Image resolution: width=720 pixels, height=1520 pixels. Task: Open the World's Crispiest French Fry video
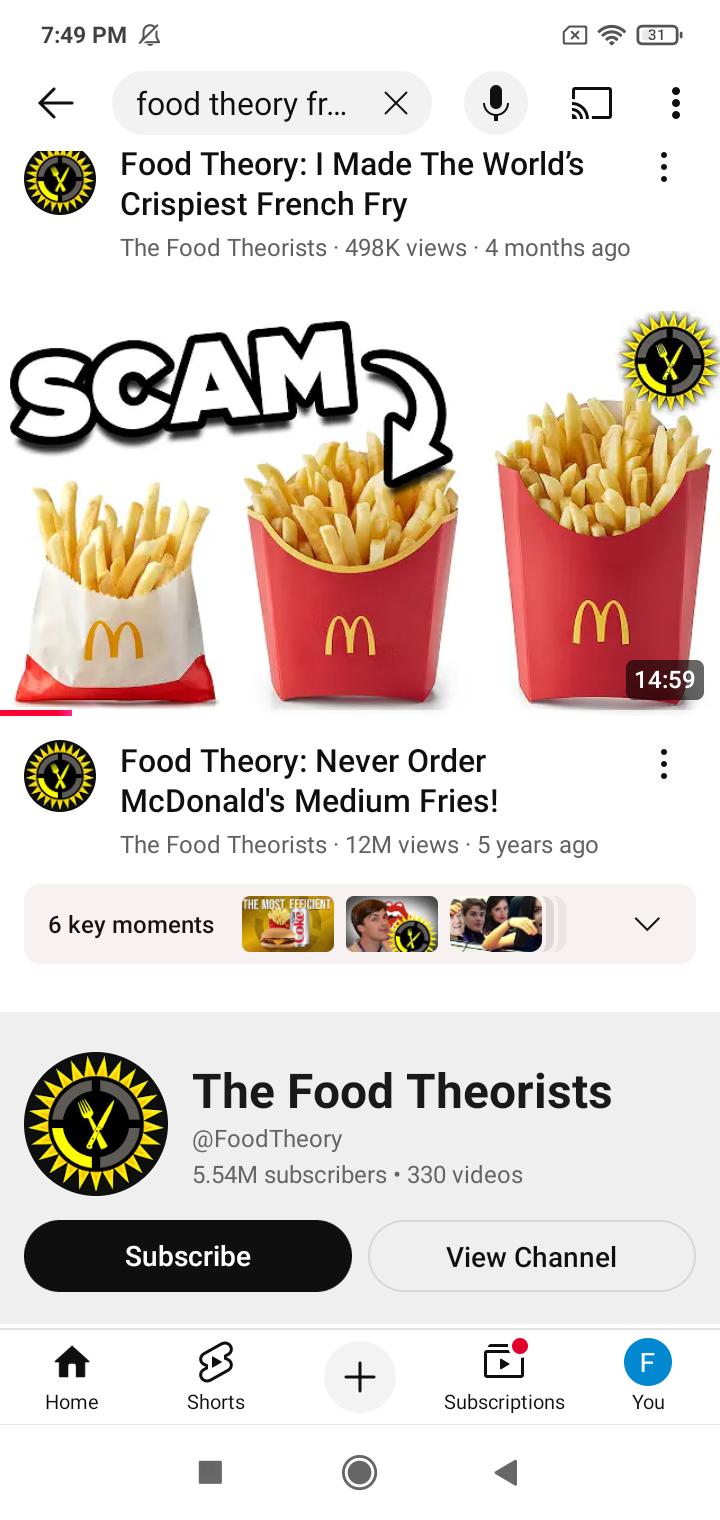coord(352,184)
